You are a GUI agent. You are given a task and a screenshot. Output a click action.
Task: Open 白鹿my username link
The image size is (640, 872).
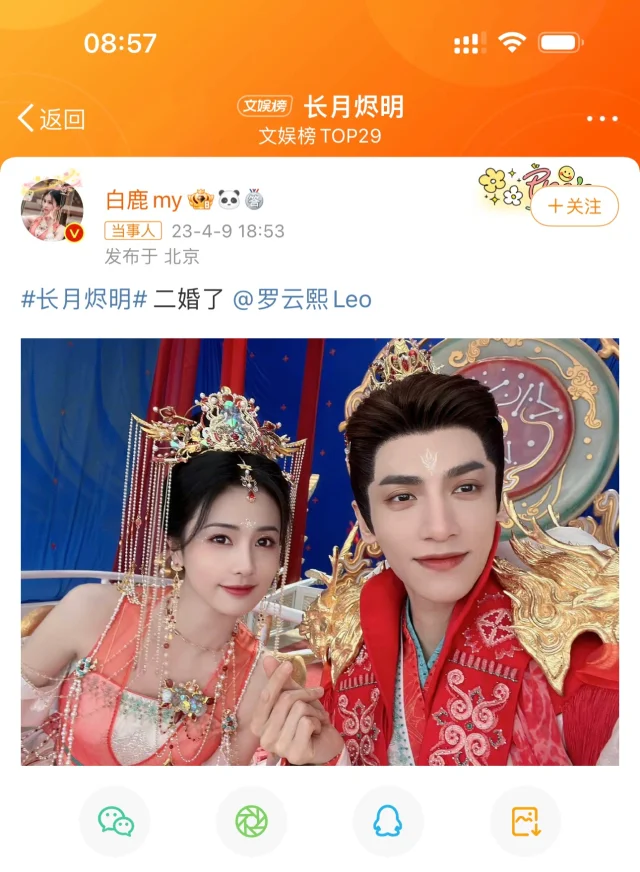pyautogui.click(x=144, y=200)
